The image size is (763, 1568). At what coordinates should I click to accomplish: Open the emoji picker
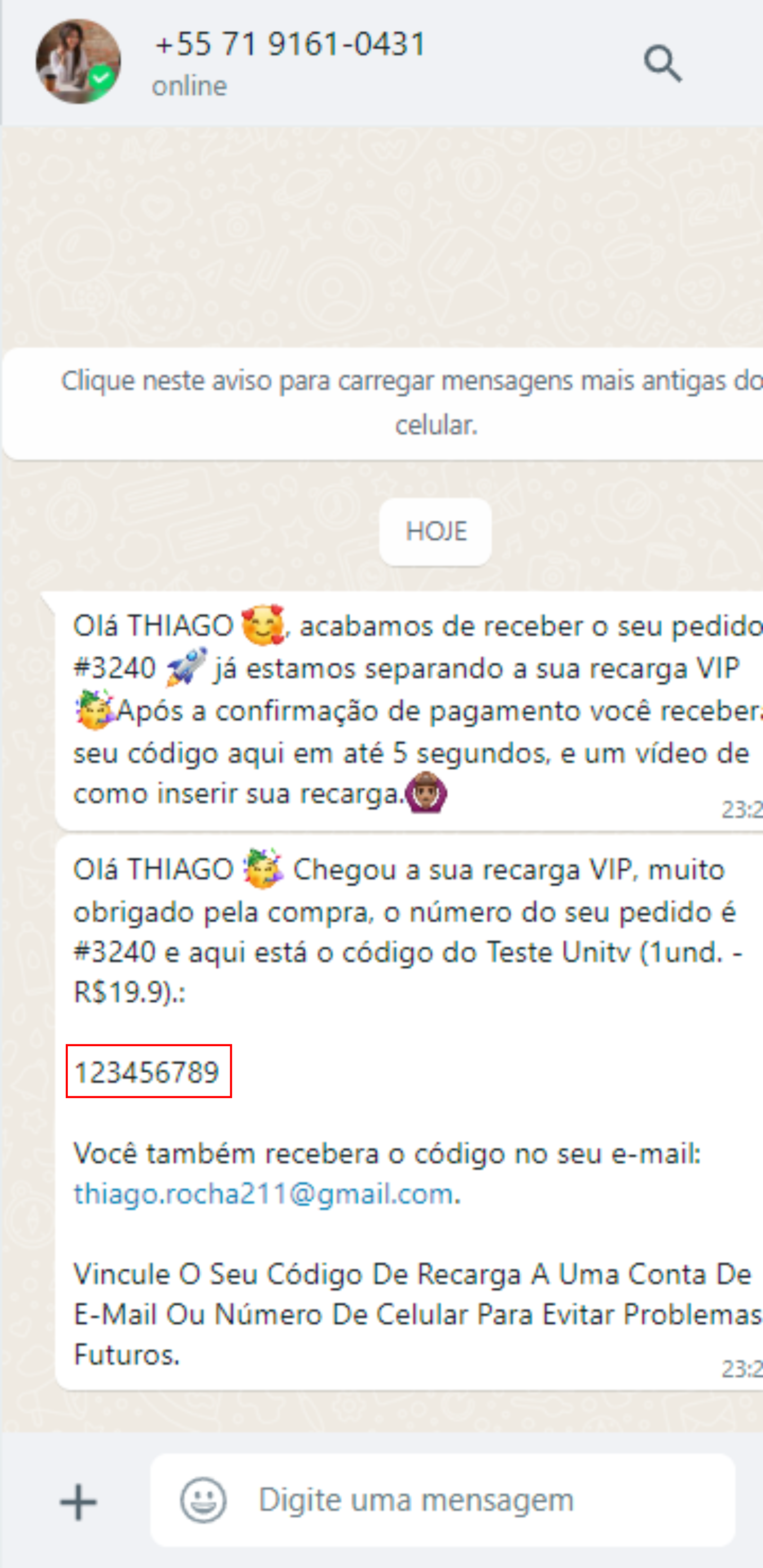(203, 1500)
